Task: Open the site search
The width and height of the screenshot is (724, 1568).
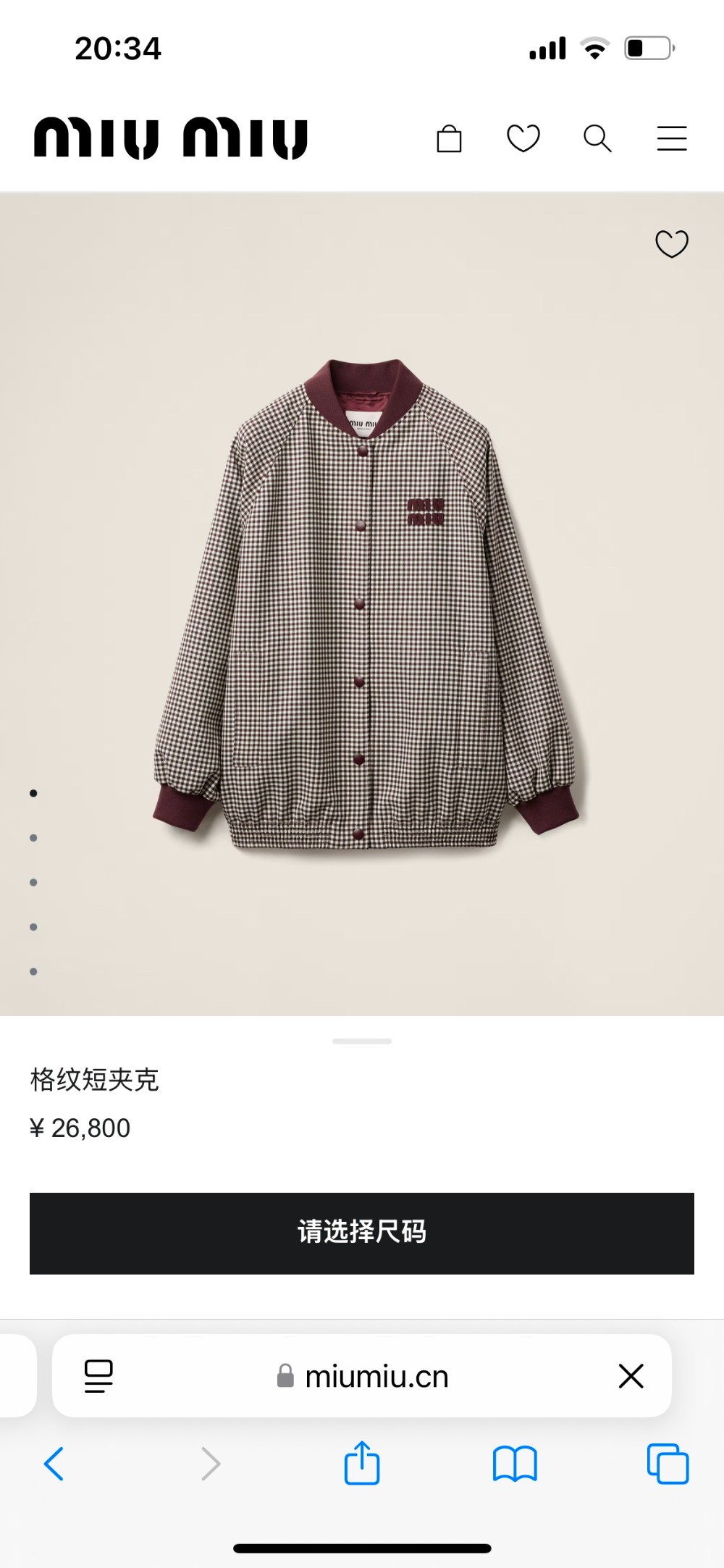Action: click(x=597, y=138)
